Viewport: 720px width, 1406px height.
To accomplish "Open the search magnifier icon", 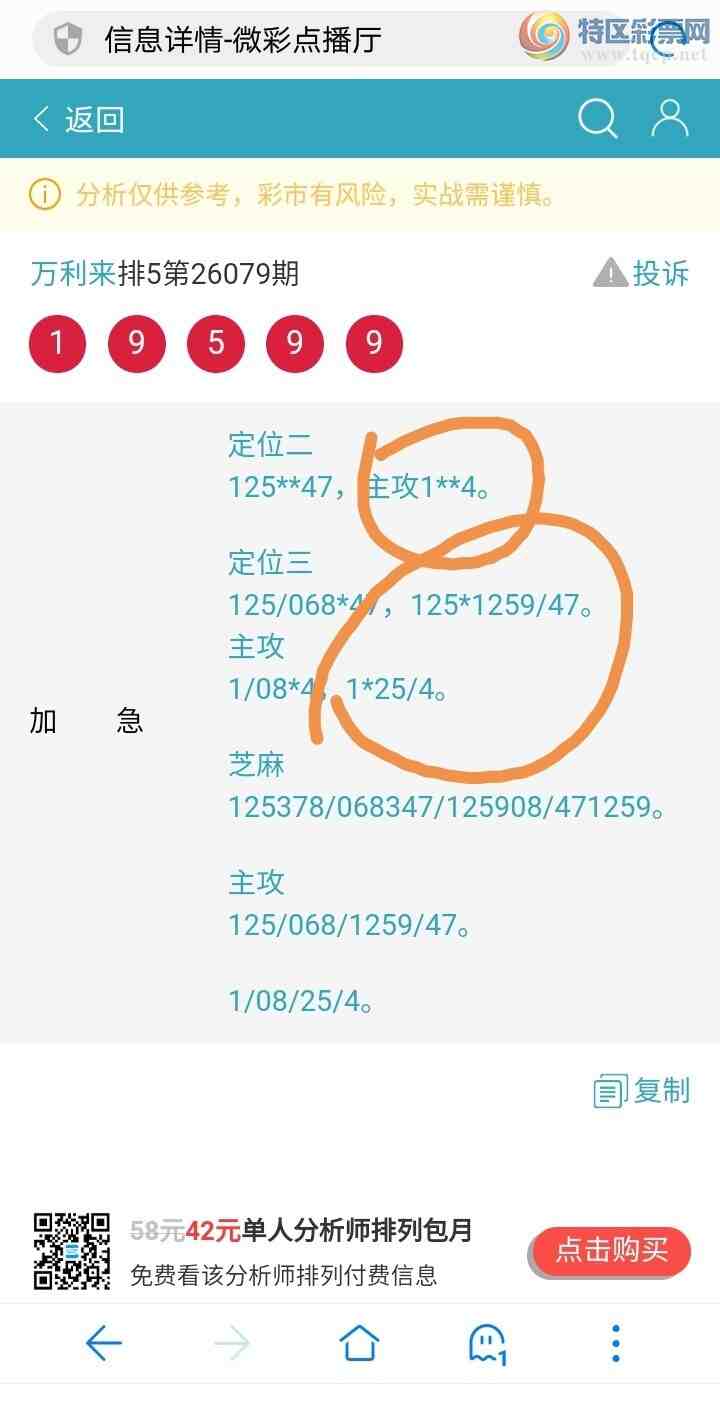I will (597, 119).
